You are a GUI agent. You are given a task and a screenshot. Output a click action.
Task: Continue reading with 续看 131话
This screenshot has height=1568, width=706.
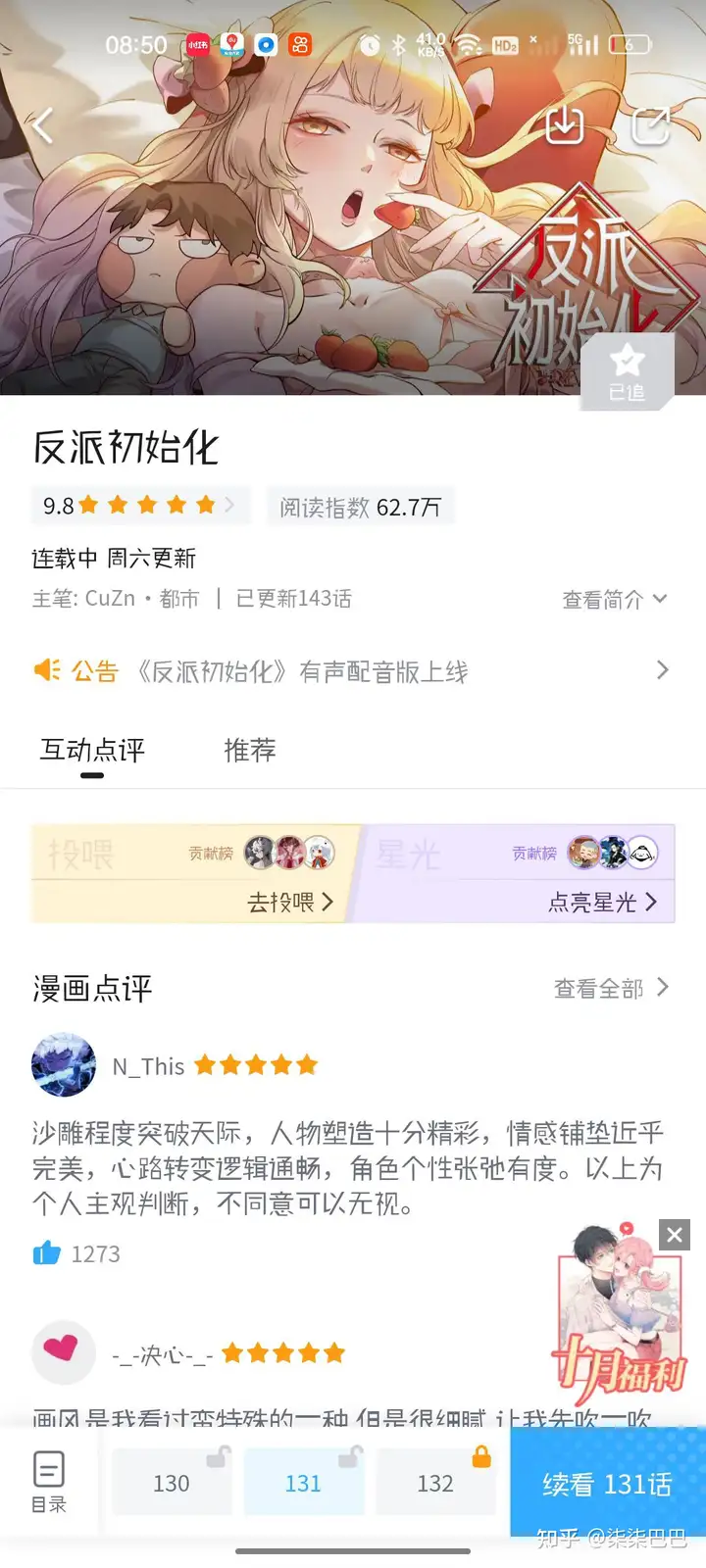(607, 1484)
